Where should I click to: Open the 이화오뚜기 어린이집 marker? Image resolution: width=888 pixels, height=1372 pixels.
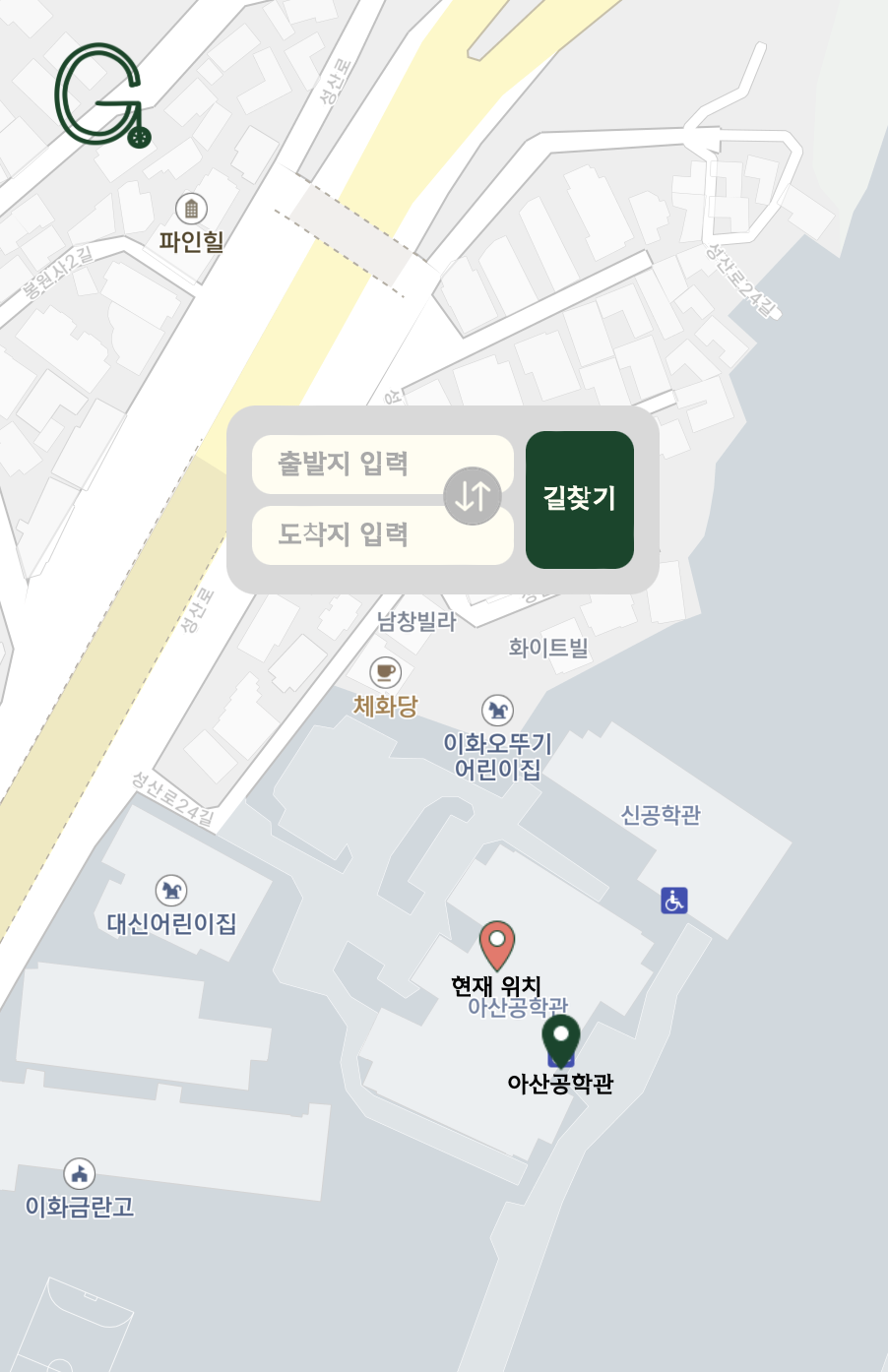point(497,710)
